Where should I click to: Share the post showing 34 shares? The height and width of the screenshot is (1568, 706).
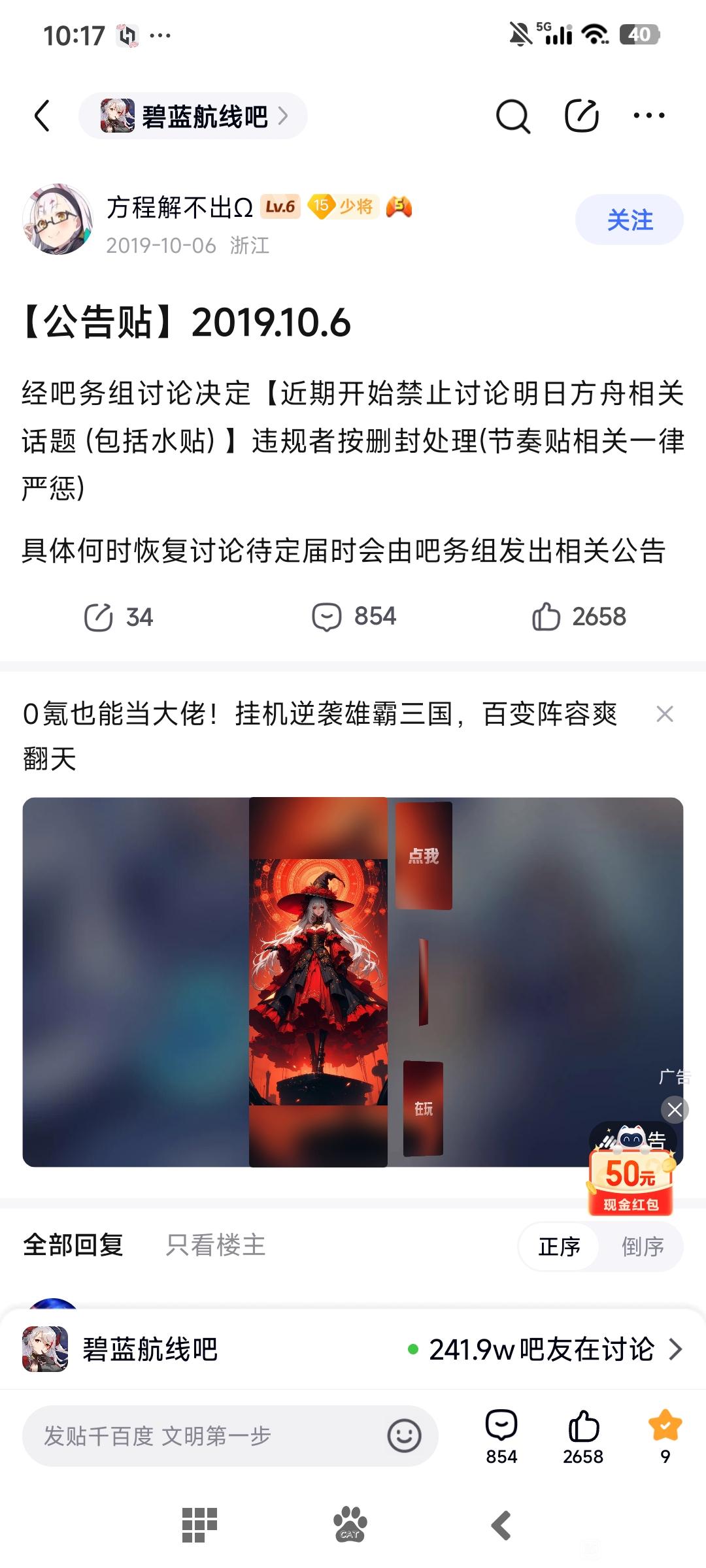coord(118,617)
